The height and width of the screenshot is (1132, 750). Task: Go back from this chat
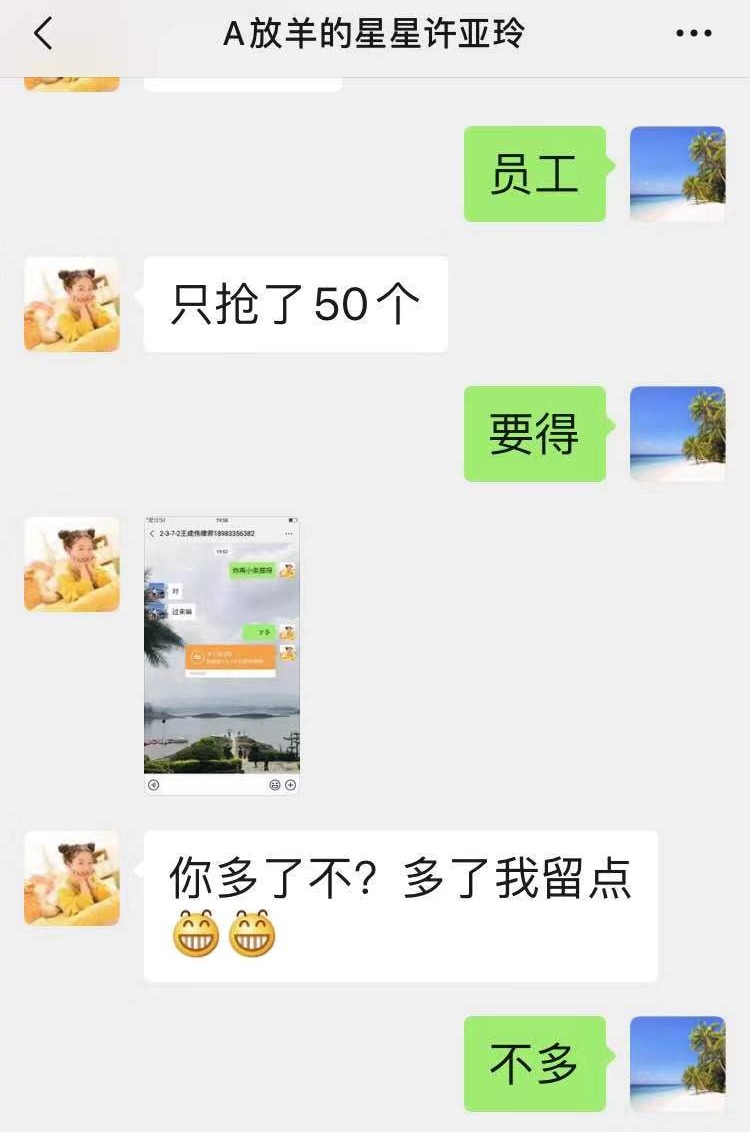tap(42, 35)
